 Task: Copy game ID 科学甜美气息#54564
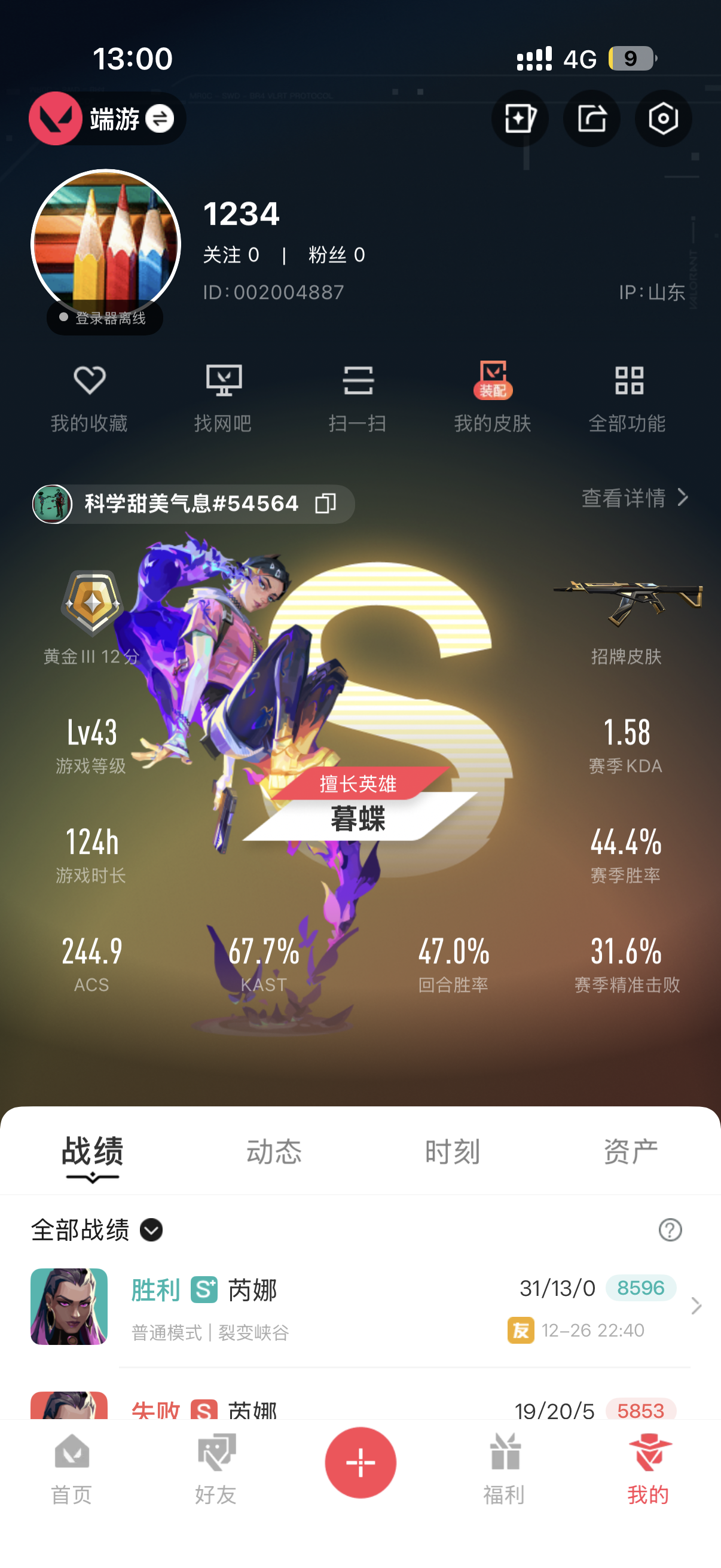325,504
